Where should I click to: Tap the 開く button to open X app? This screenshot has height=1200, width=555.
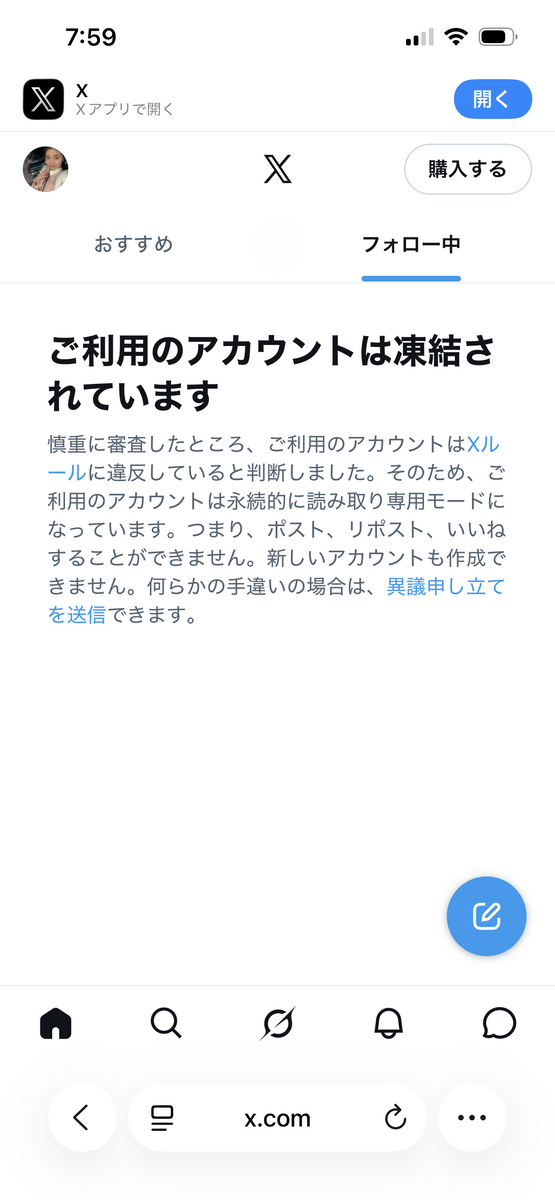pos(492,99)
